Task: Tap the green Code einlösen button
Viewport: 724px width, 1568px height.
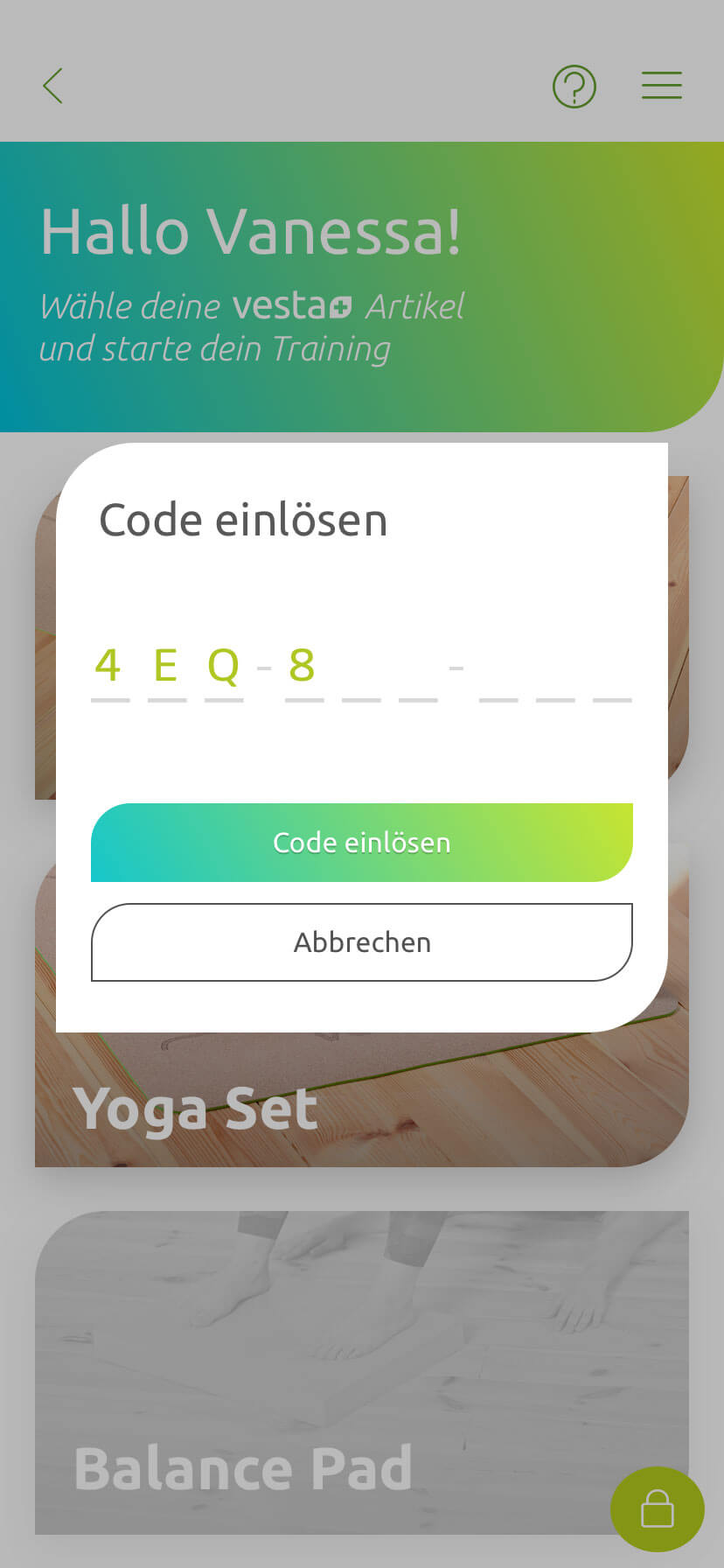Action: (x=361, y=842)
